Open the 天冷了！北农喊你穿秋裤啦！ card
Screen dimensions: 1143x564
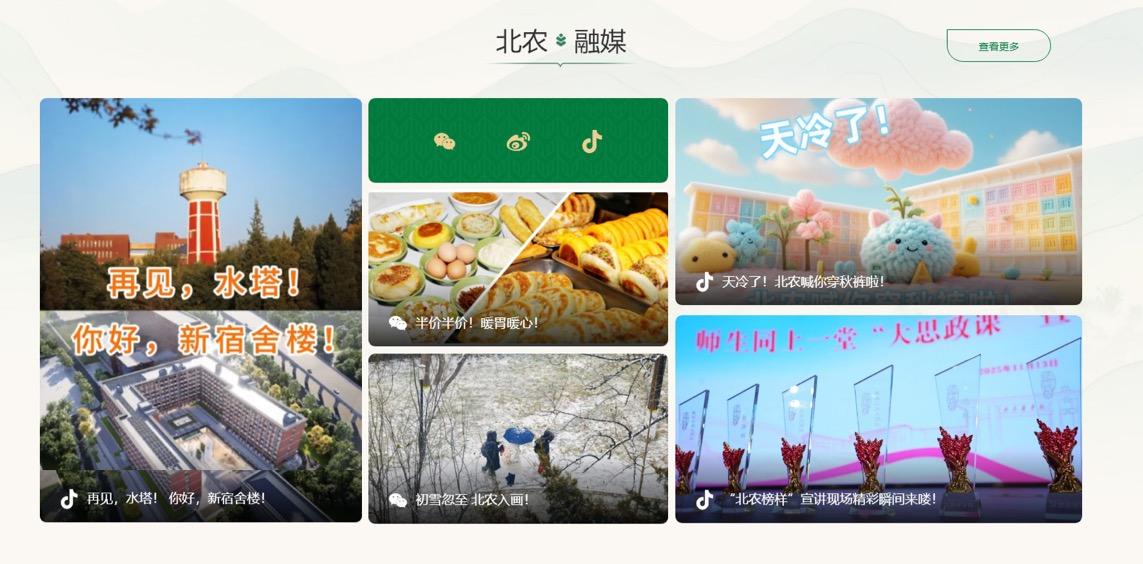pos(878,200)
